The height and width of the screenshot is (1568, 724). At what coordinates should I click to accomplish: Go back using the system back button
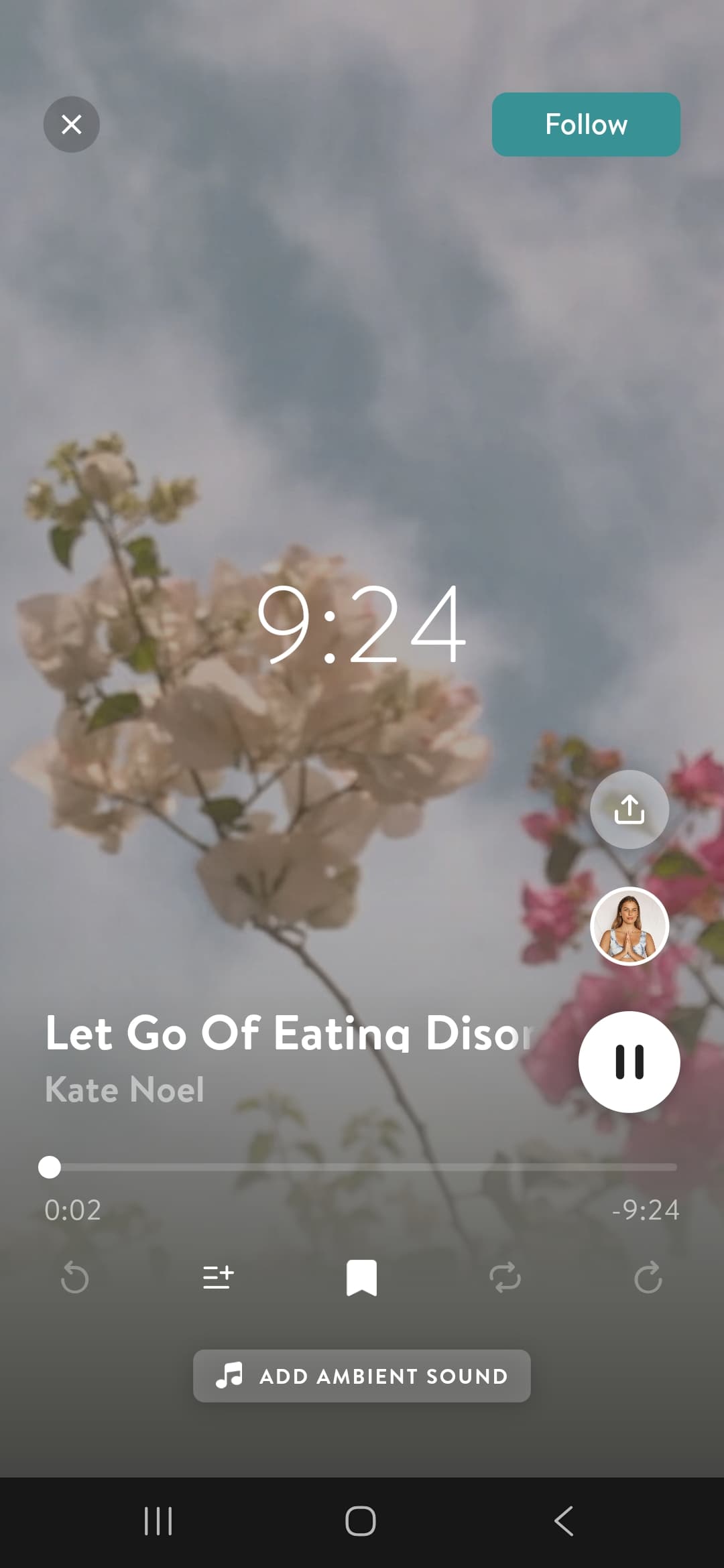[x=564, y=1521]
